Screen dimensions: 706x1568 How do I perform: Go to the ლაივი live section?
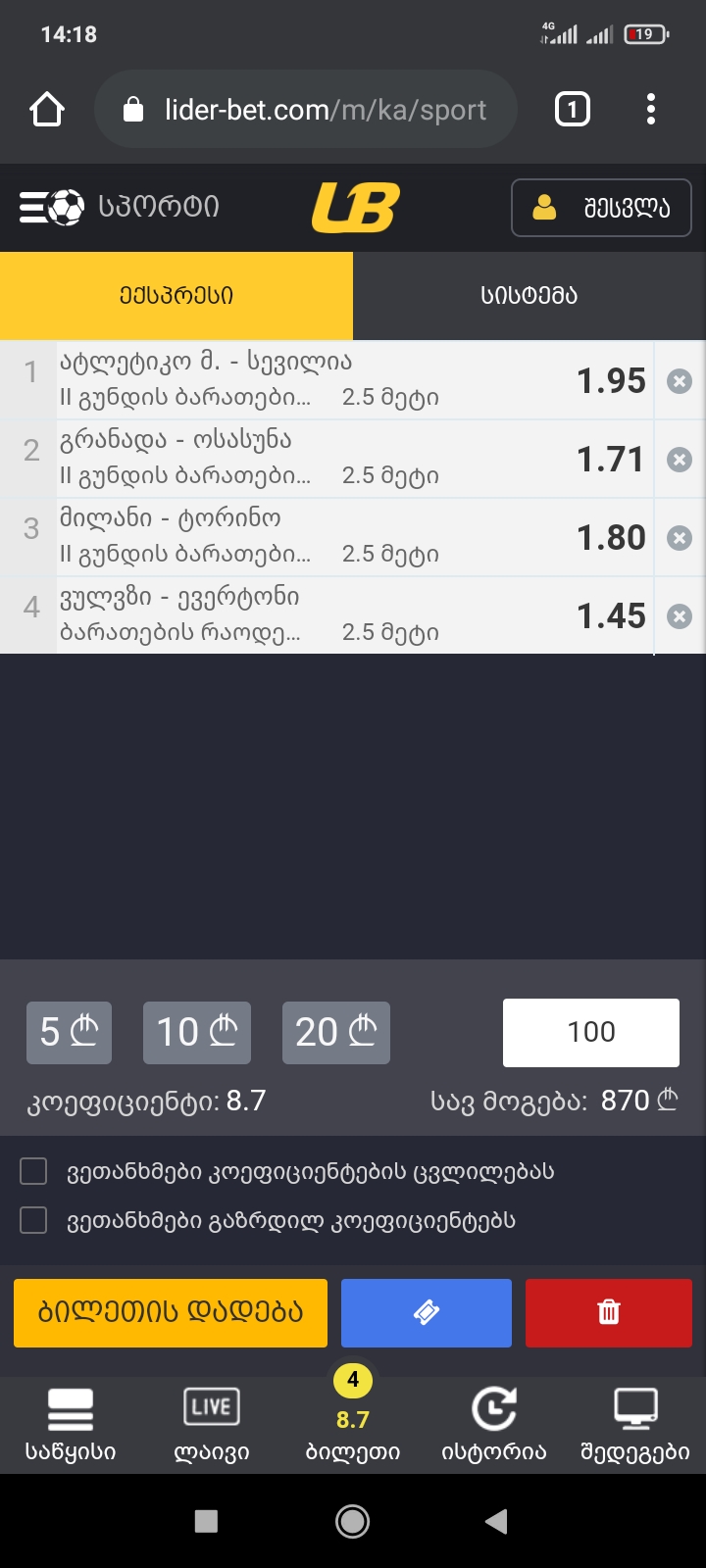212,1424
